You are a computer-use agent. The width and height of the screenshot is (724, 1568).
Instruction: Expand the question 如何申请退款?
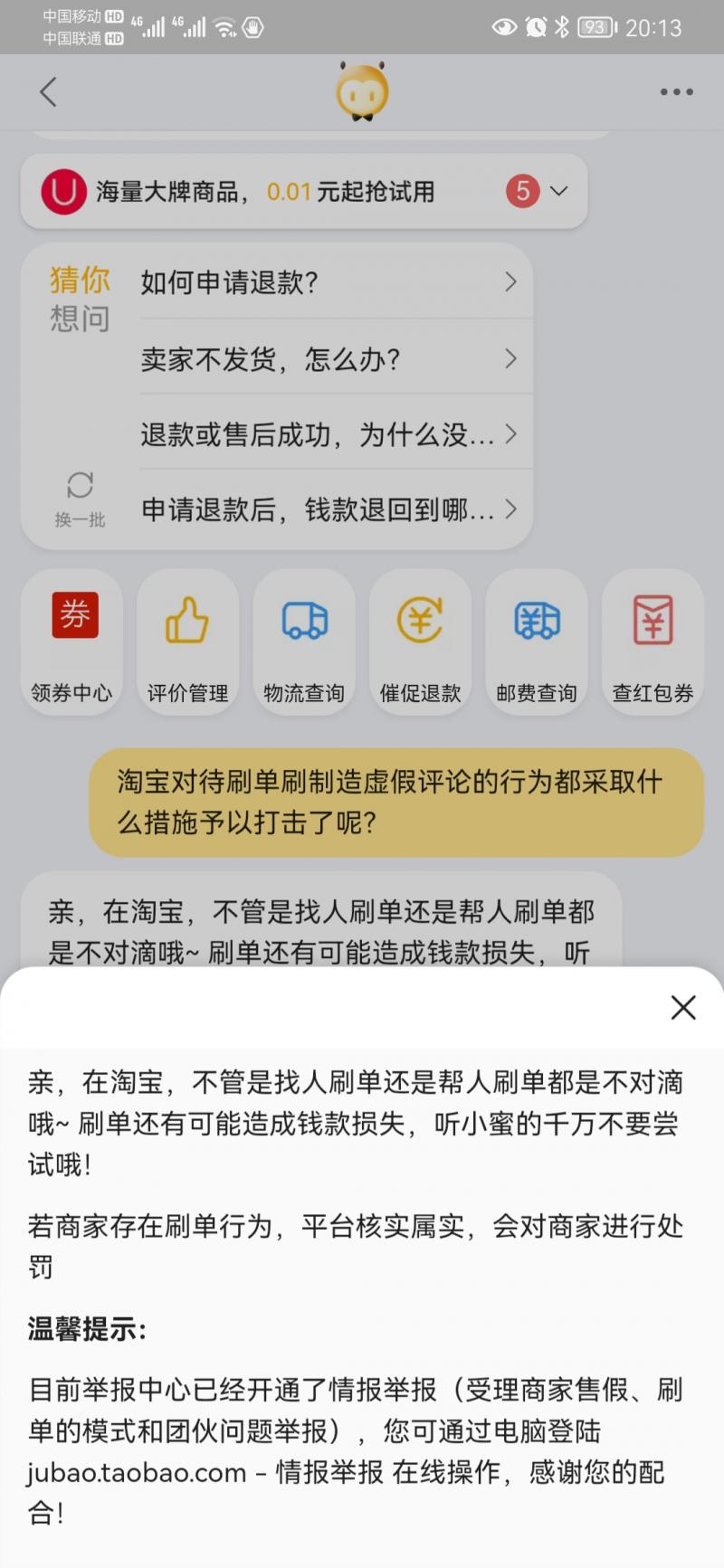pyautogui.click(x=326, y=282)
